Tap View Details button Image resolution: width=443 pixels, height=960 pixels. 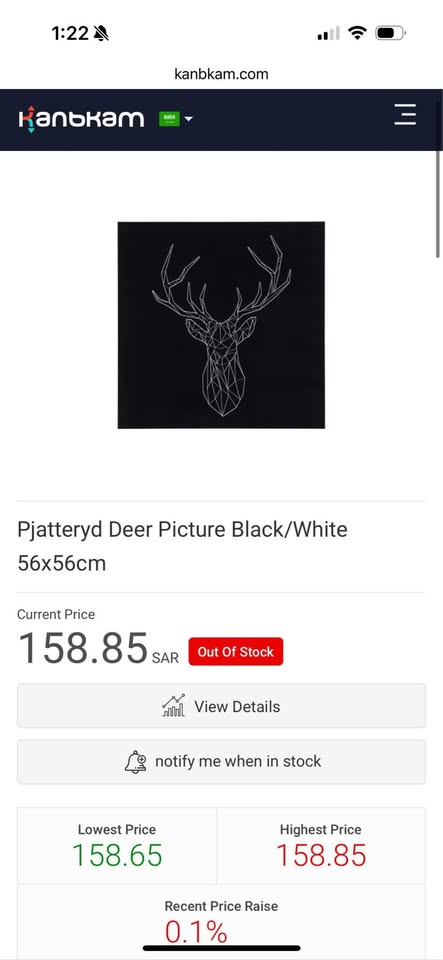221,706
